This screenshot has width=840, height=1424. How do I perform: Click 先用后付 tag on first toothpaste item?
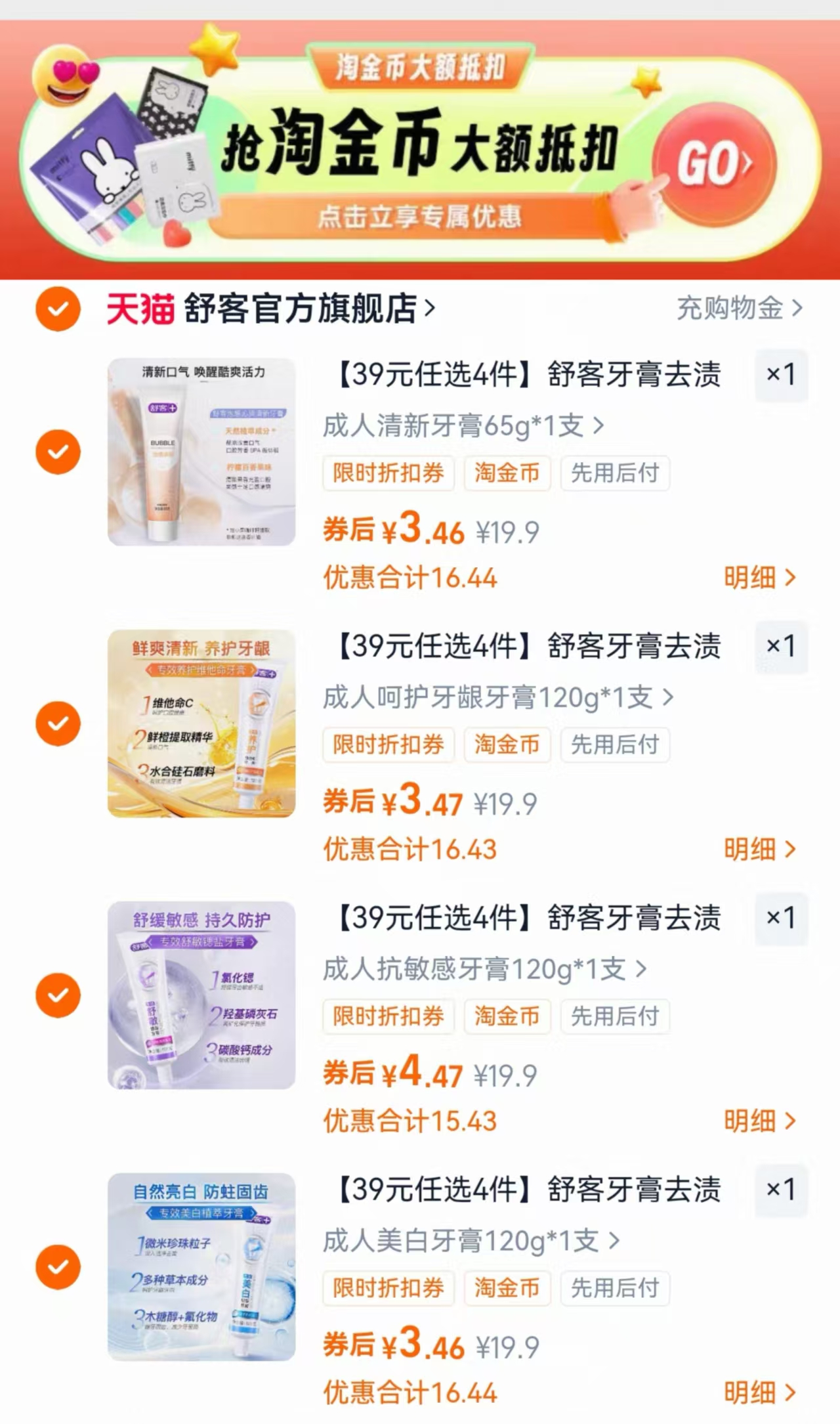[x=615, y=474]
